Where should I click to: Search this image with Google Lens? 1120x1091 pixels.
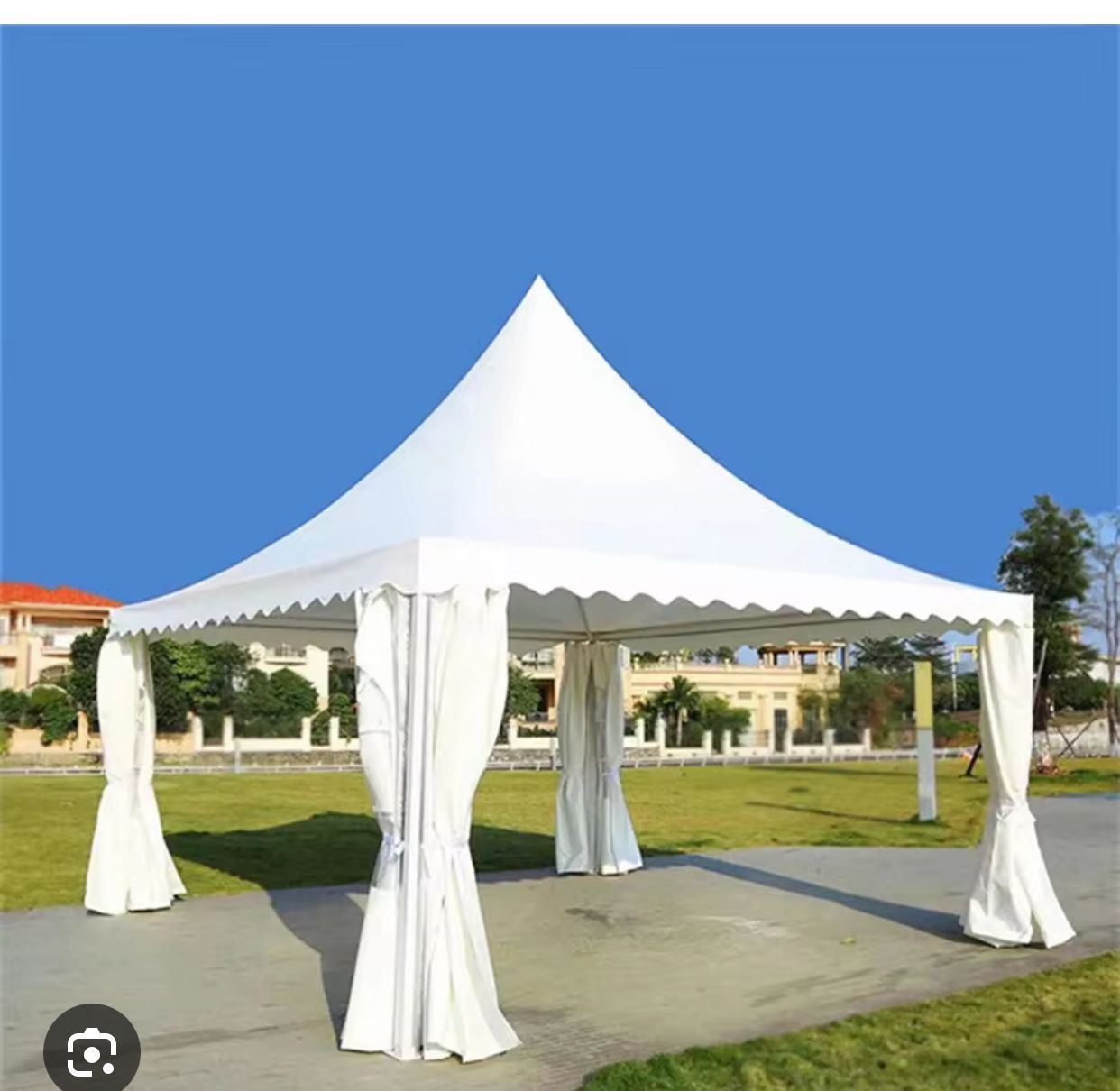[91, 1050]
